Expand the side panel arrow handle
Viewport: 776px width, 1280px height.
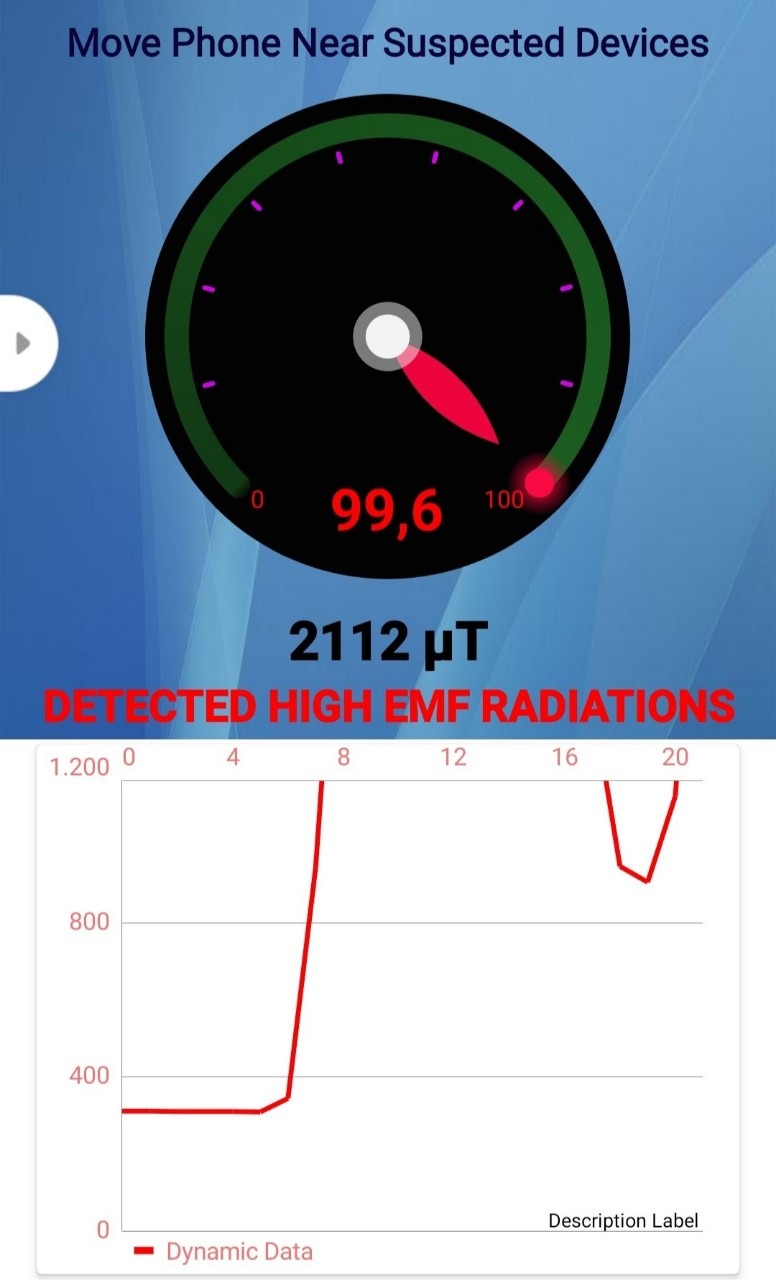pyautogui.click(x=24, y=343)
